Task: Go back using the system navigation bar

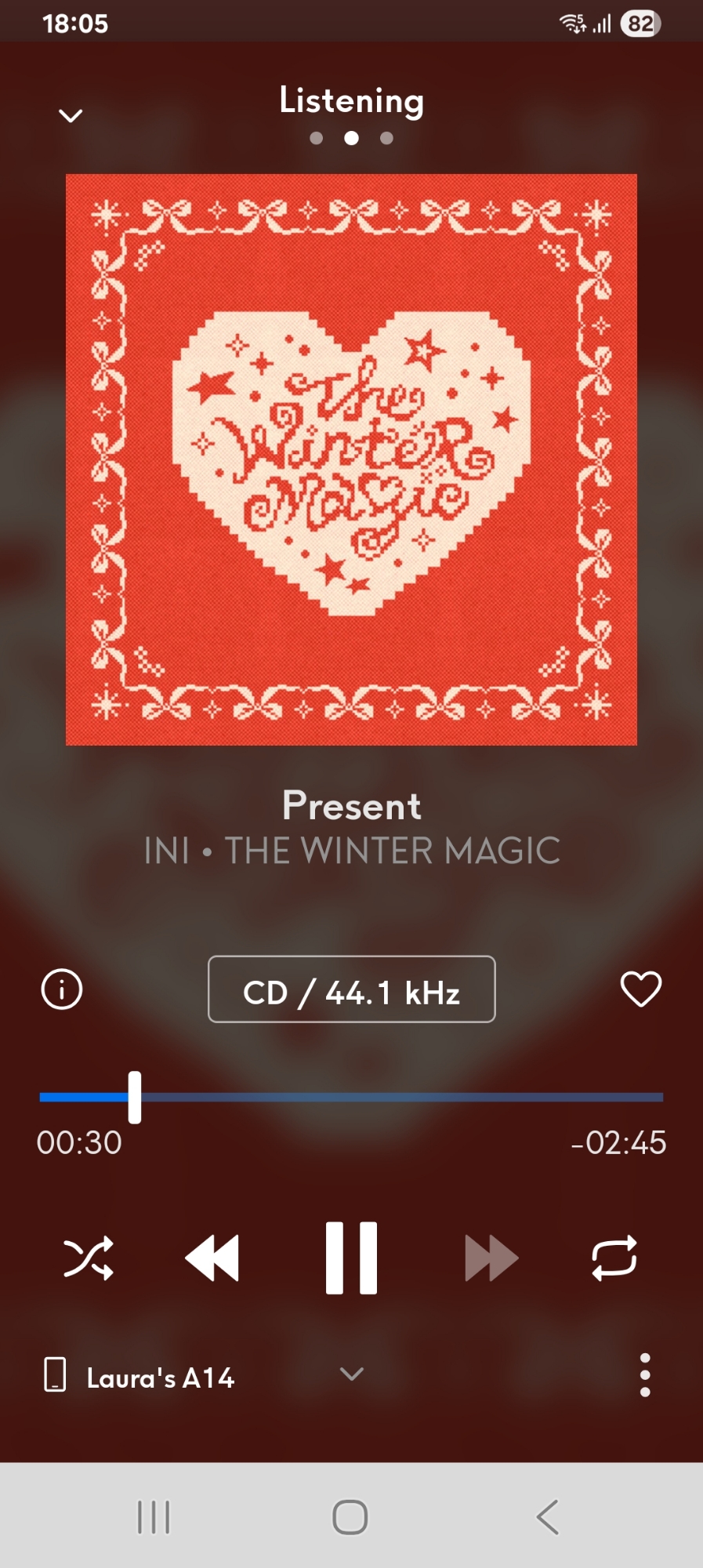Action: (548, 1516)
